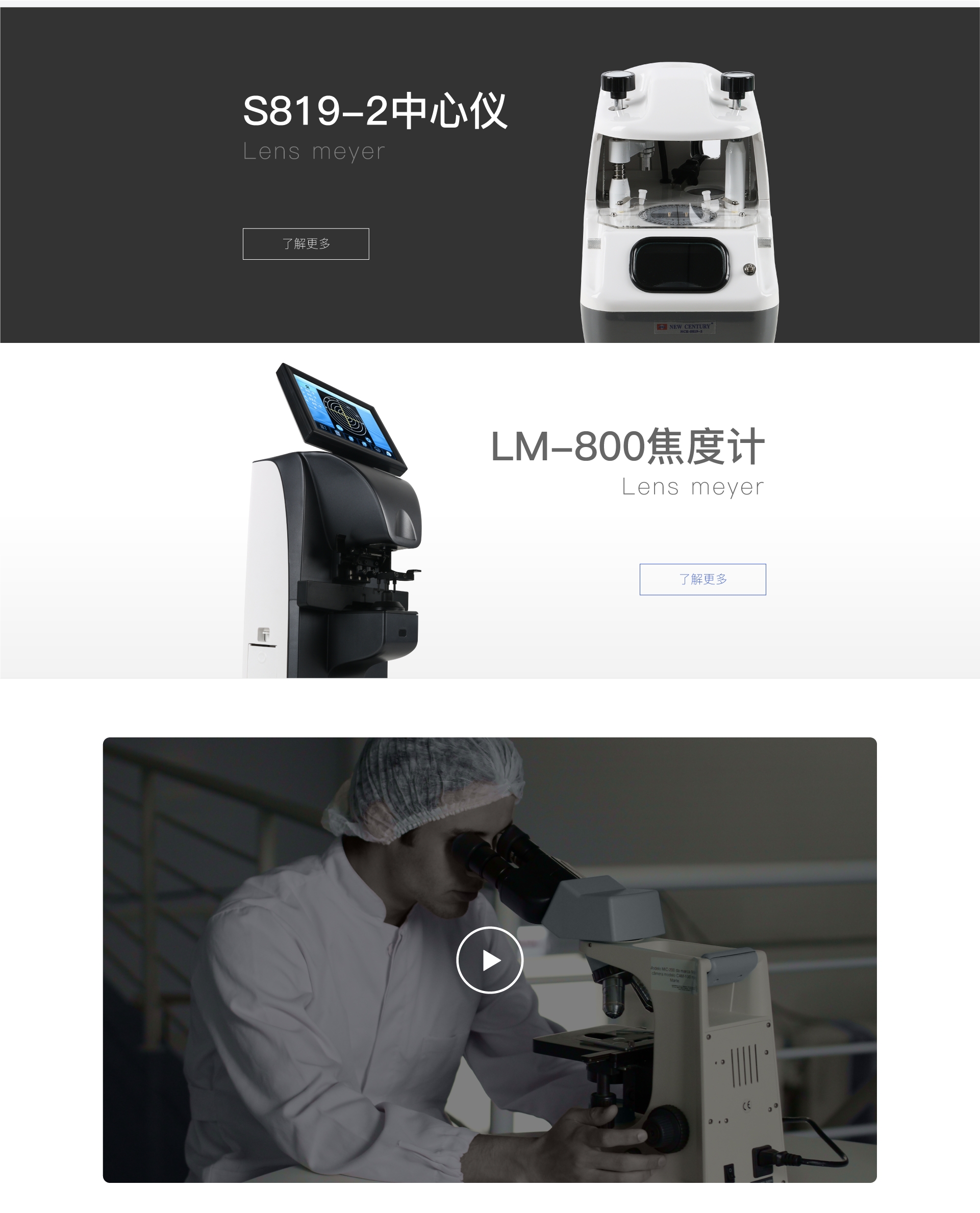This screenshot has width=980, height=1213.
Task: Tap 了解更多 under LM-800焦度计
Action: 702,579
